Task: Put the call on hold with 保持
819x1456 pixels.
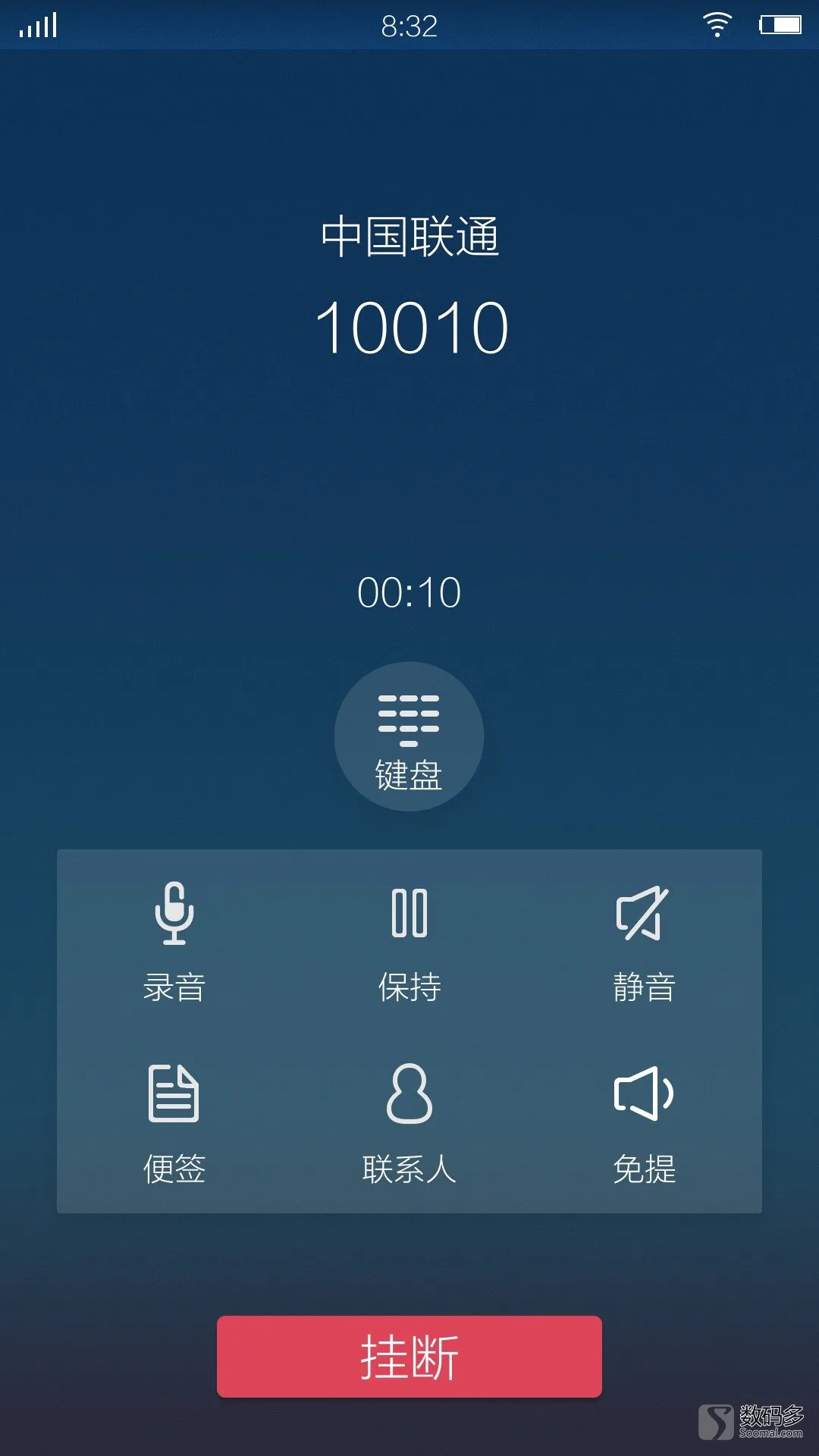Action: click(409, 941)
